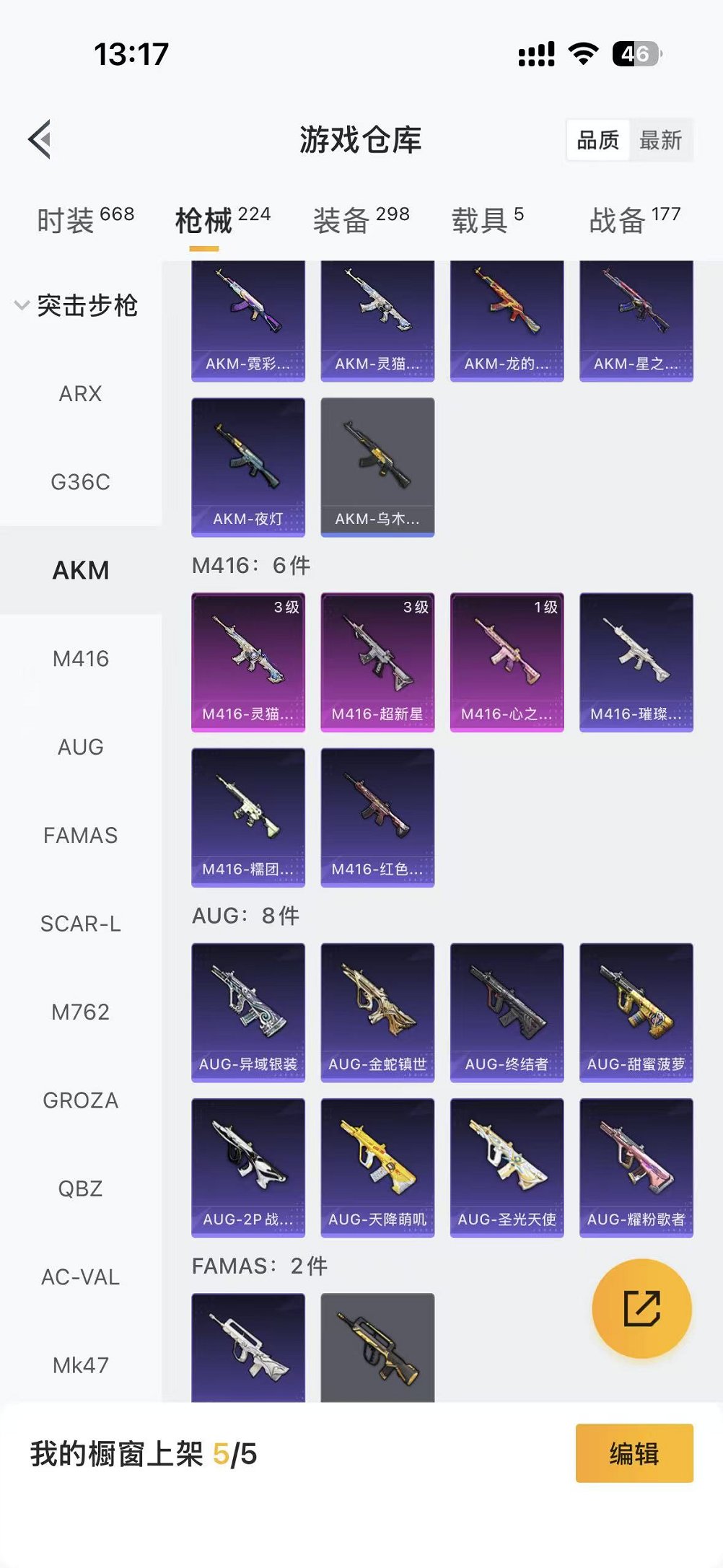Screen dimensions: 723x1568
Task: Select M416 in the sidebar
Action: pyautogui.click(x=80, y=659)
